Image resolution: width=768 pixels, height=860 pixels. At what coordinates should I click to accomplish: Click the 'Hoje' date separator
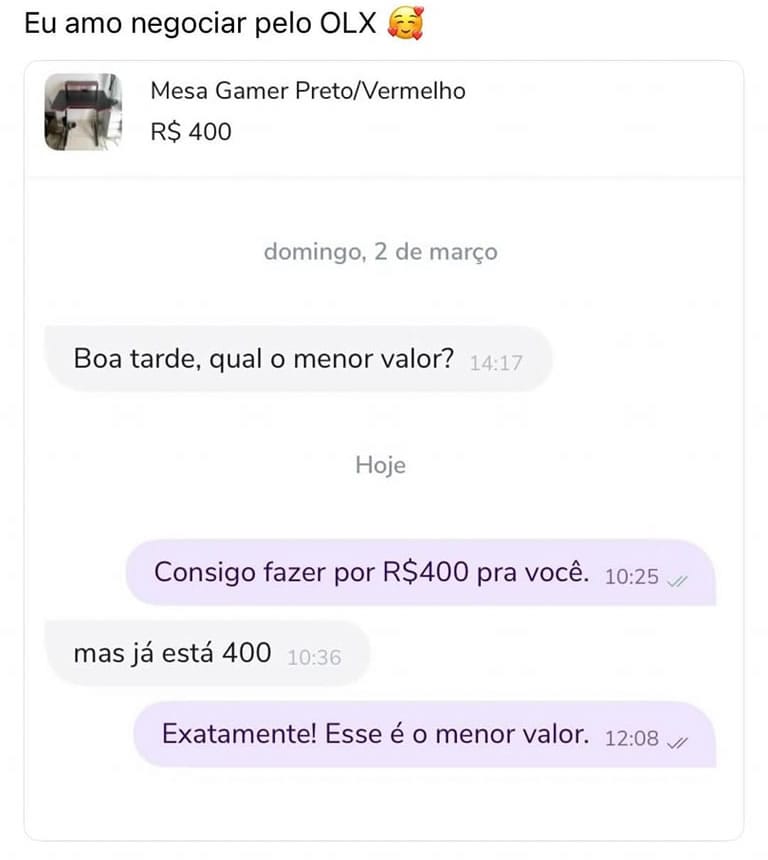coord(380,465)
